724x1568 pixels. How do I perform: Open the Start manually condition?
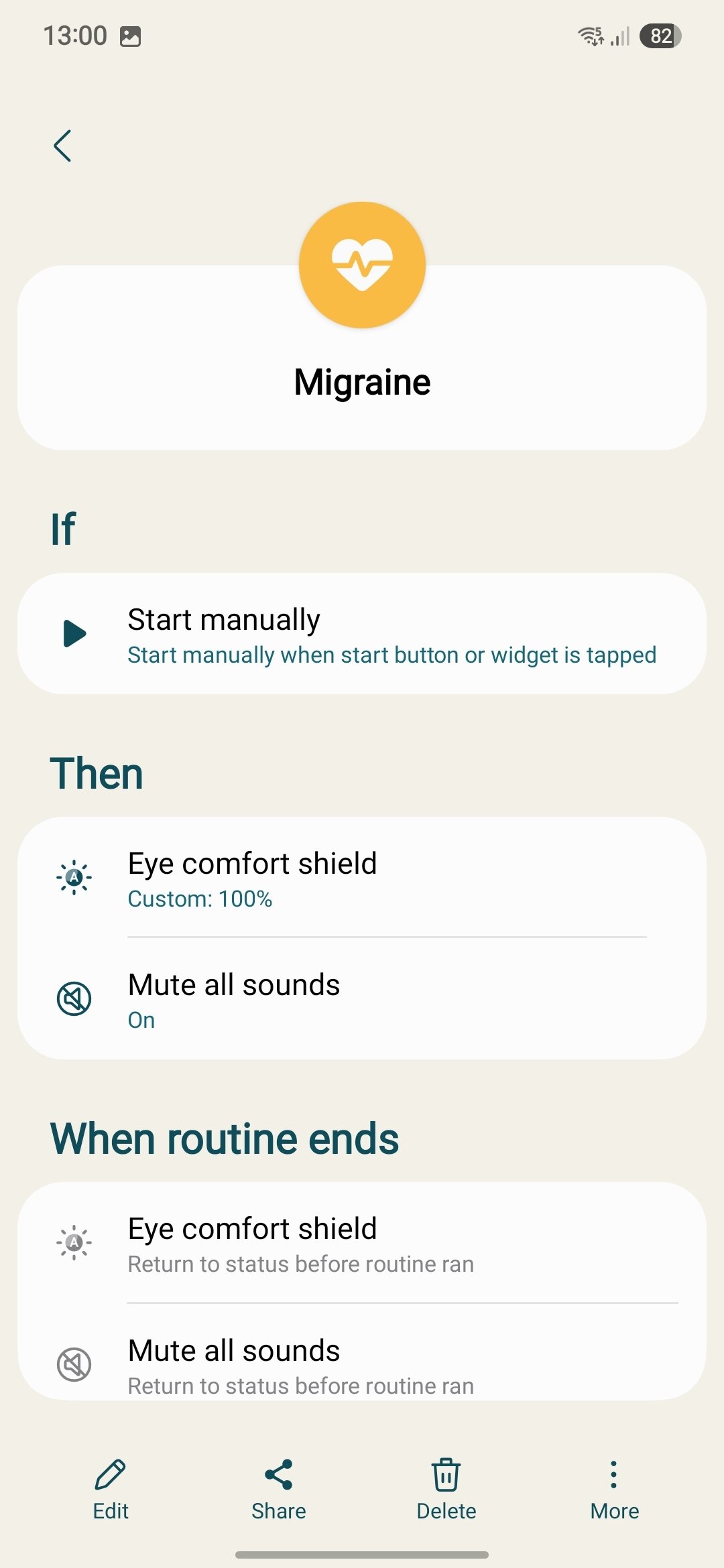coord(362,634)
